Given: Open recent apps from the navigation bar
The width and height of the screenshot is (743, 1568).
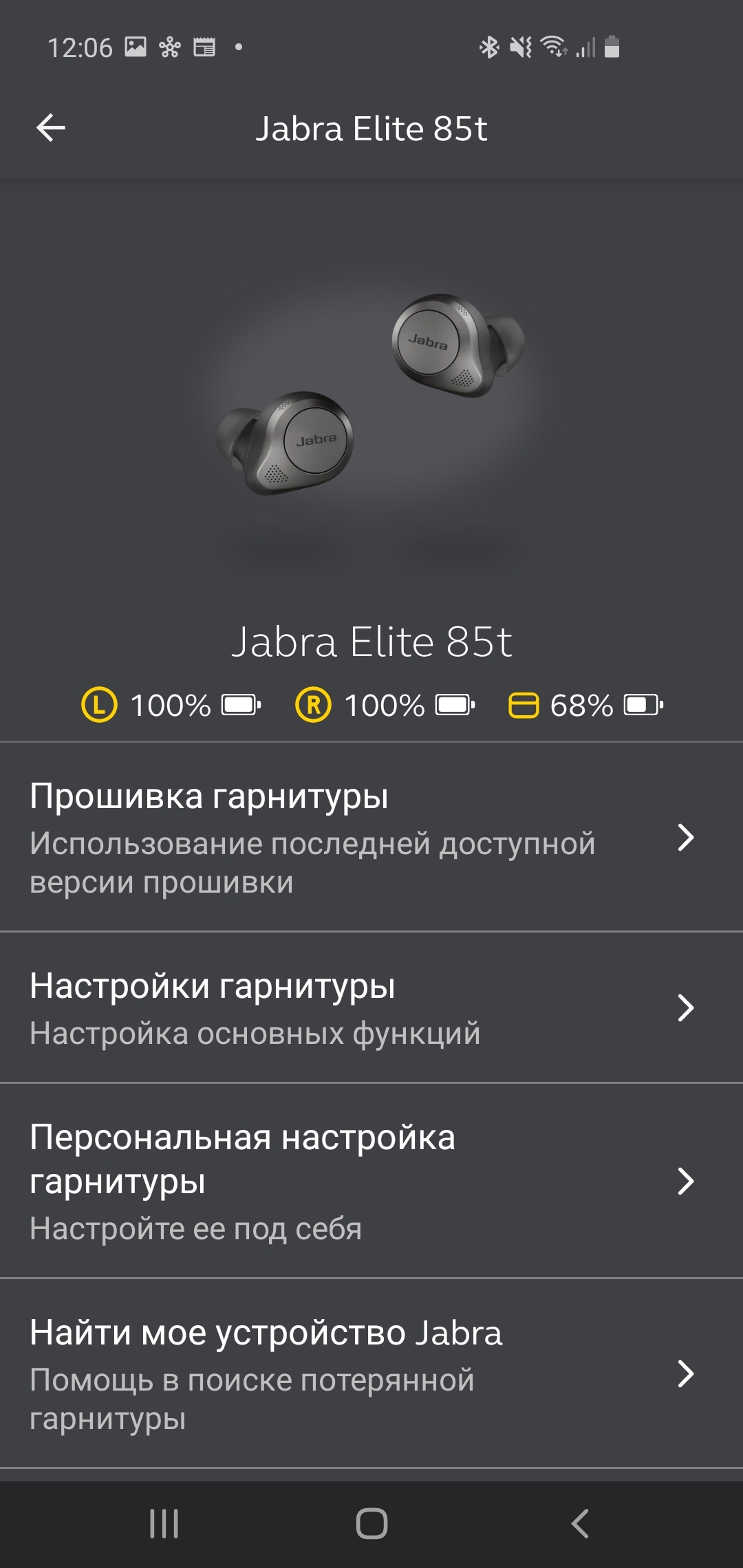Looking at the screenshot, I should point(164,1523).
